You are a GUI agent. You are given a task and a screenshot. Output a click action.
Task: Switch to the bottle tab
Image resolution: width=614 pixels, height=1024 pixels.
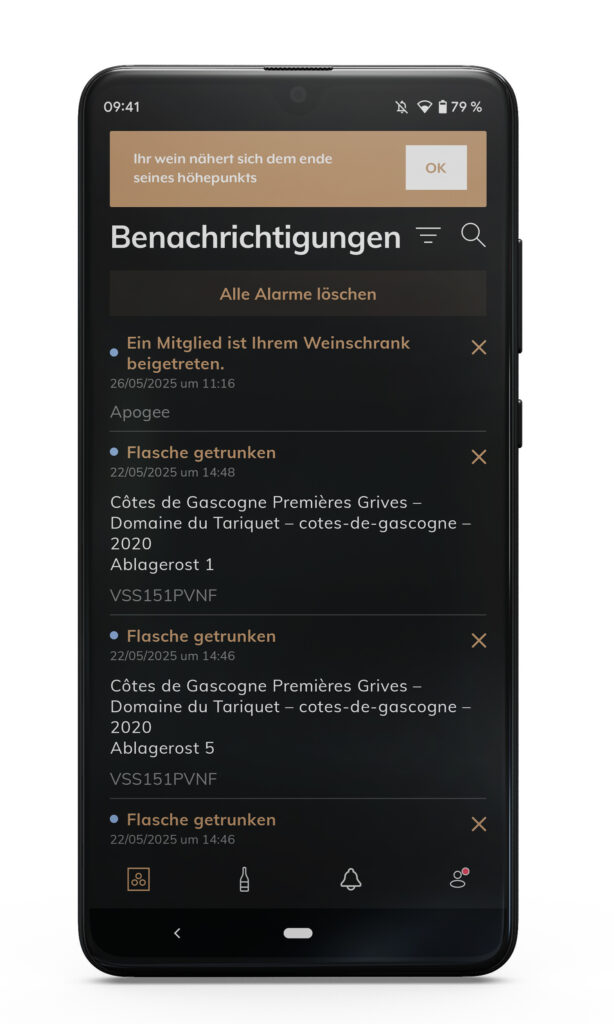(244, 879)
